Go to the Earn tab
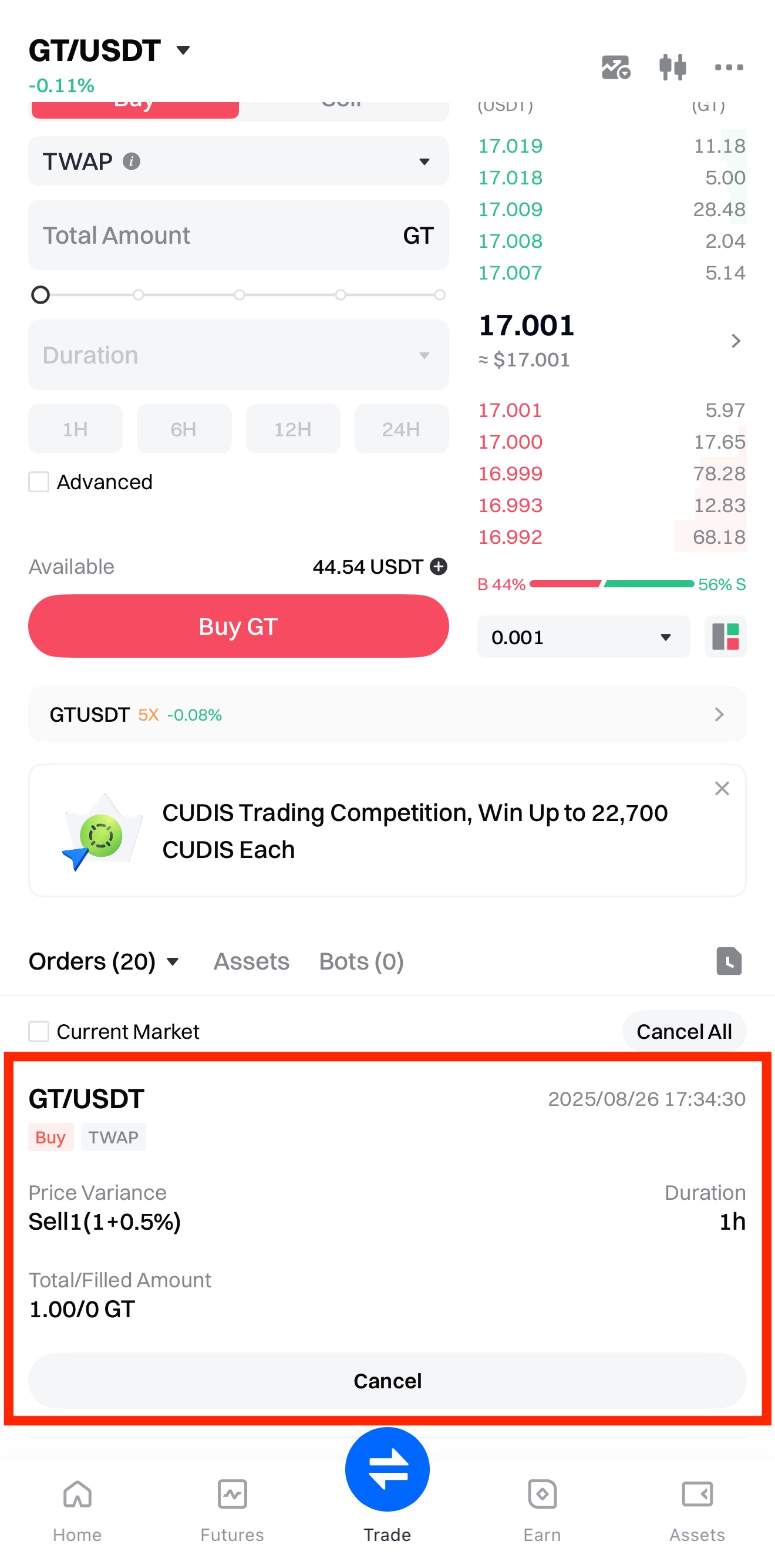Viewport: 775px width, 1568px height. 542,1508
